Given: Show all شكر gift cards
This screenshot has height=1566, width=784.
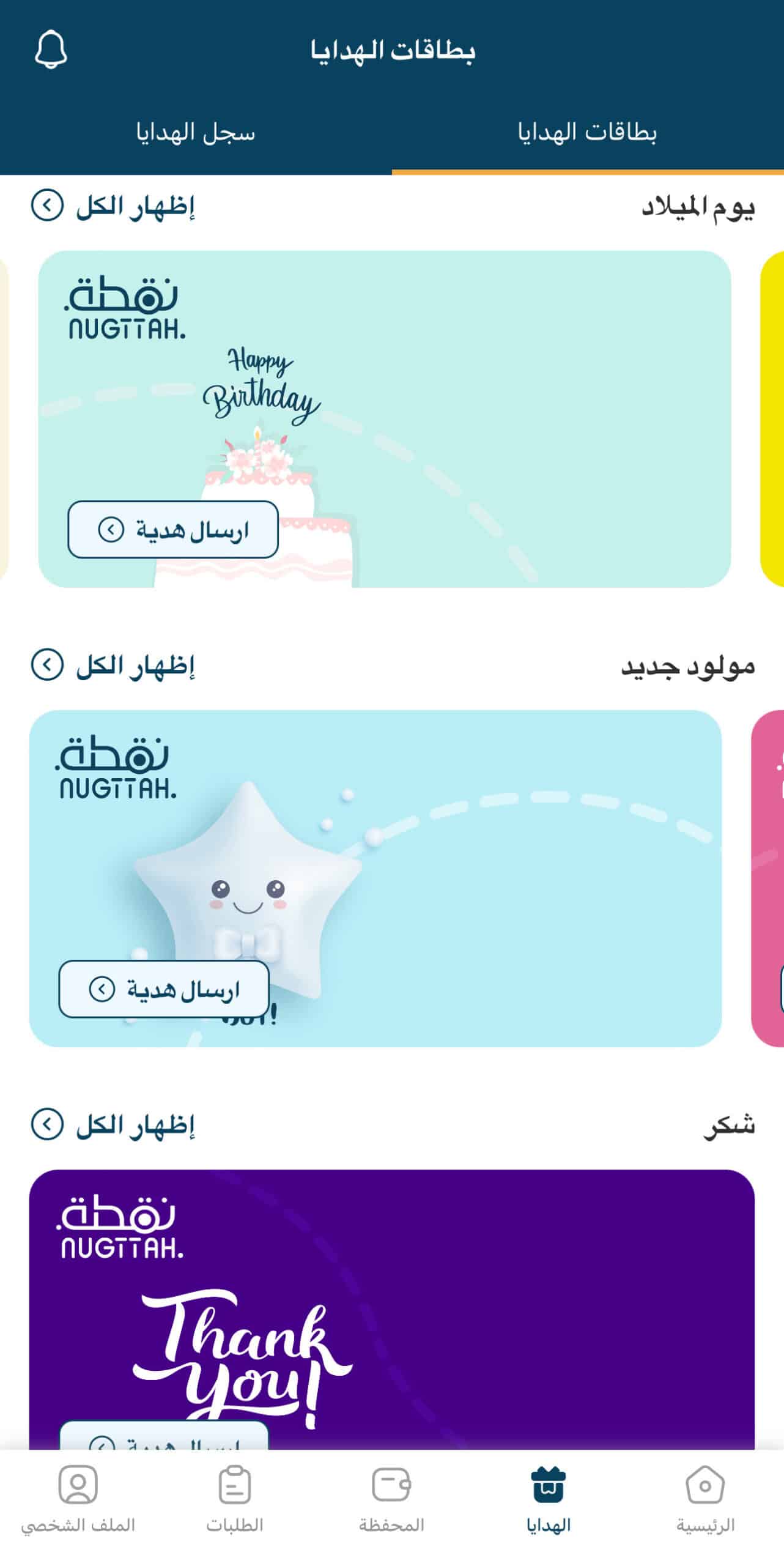Looking at the screenshot, I should pos(113,1124).
